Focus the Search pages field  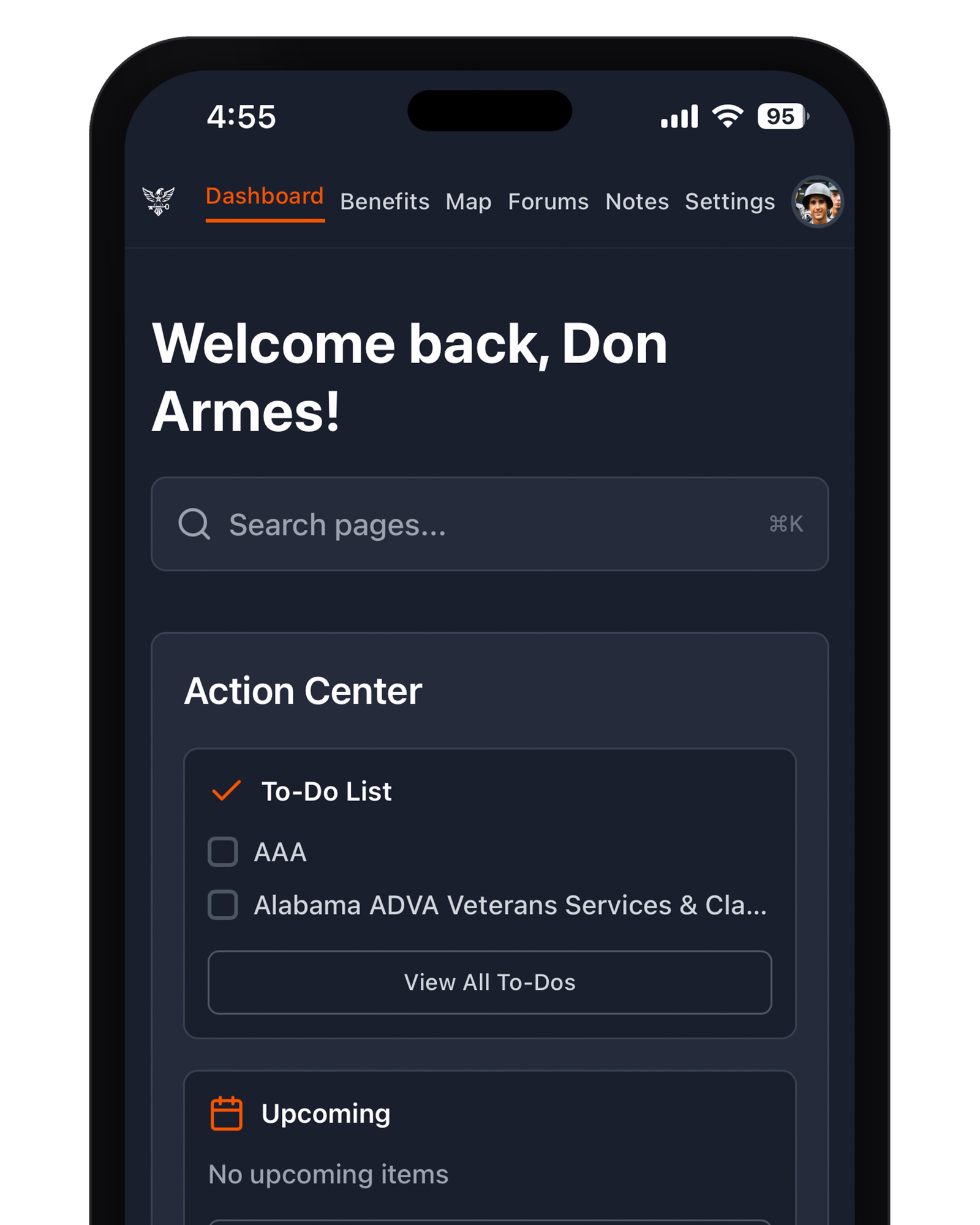pos(490,524)
